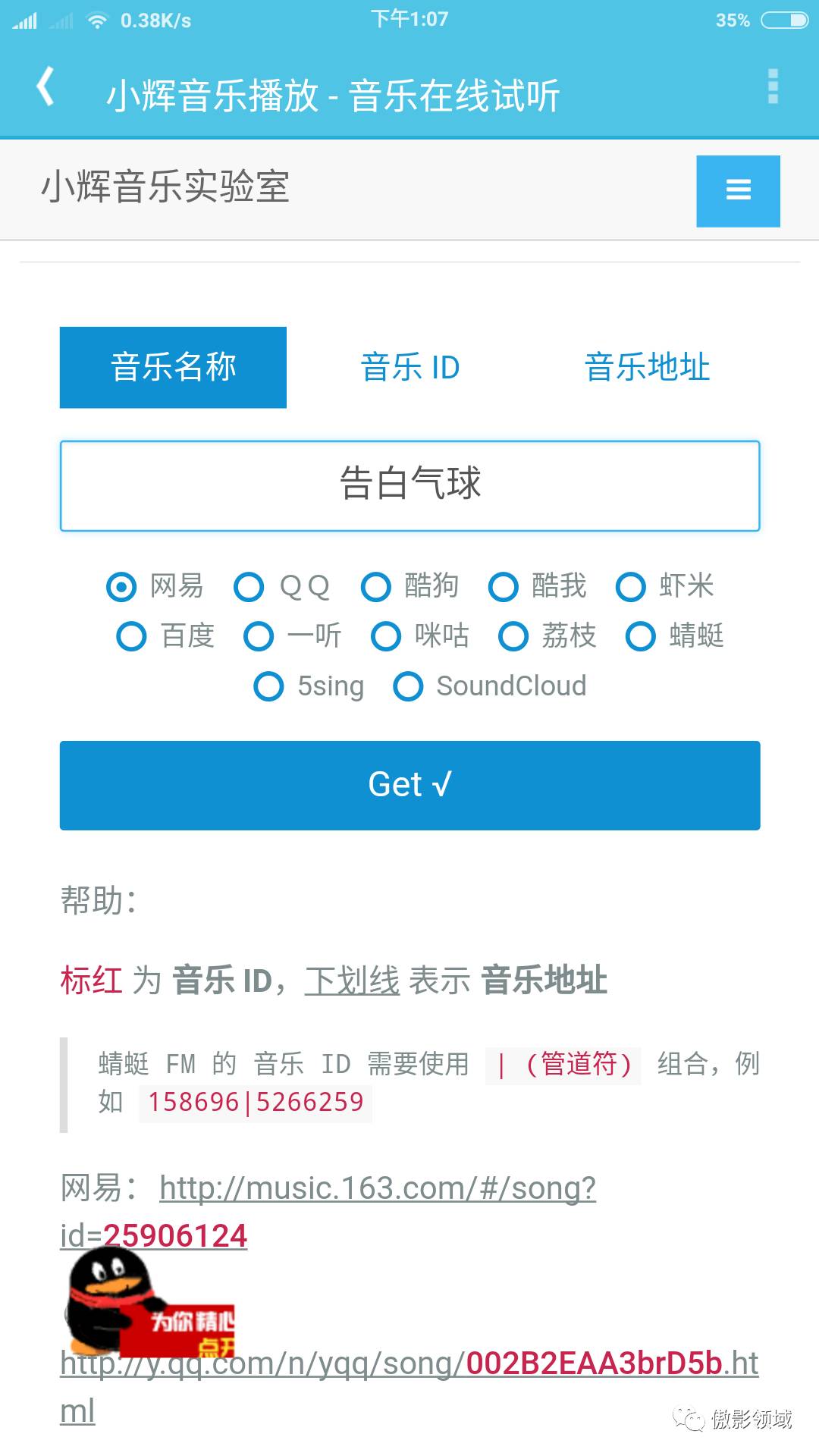Tap the Get √ button
The width and height of the screenshot is (819, 1456).
pos(410,785)
